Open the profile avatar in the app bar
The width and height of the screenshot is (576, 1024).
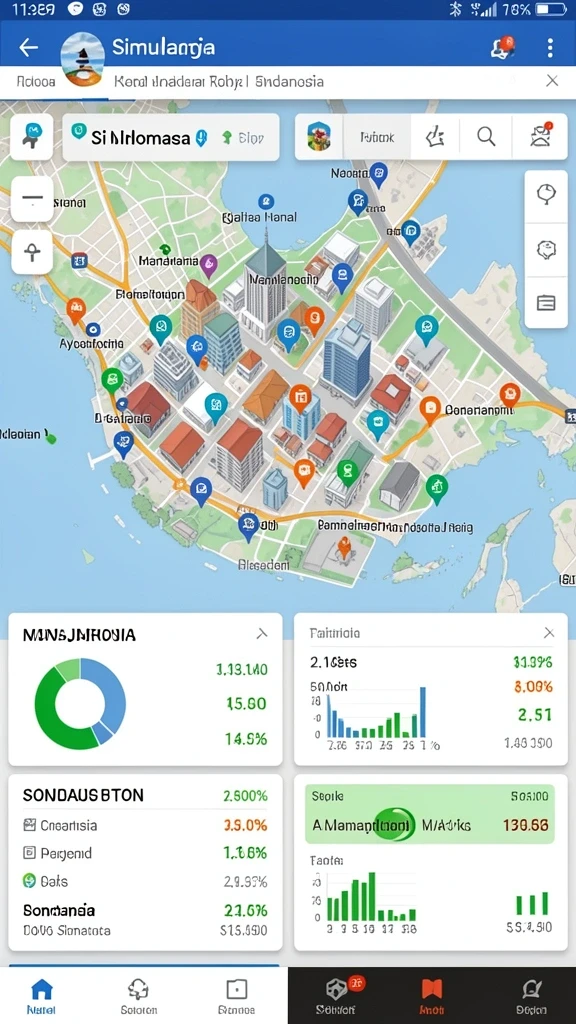(x=82, y=57)
